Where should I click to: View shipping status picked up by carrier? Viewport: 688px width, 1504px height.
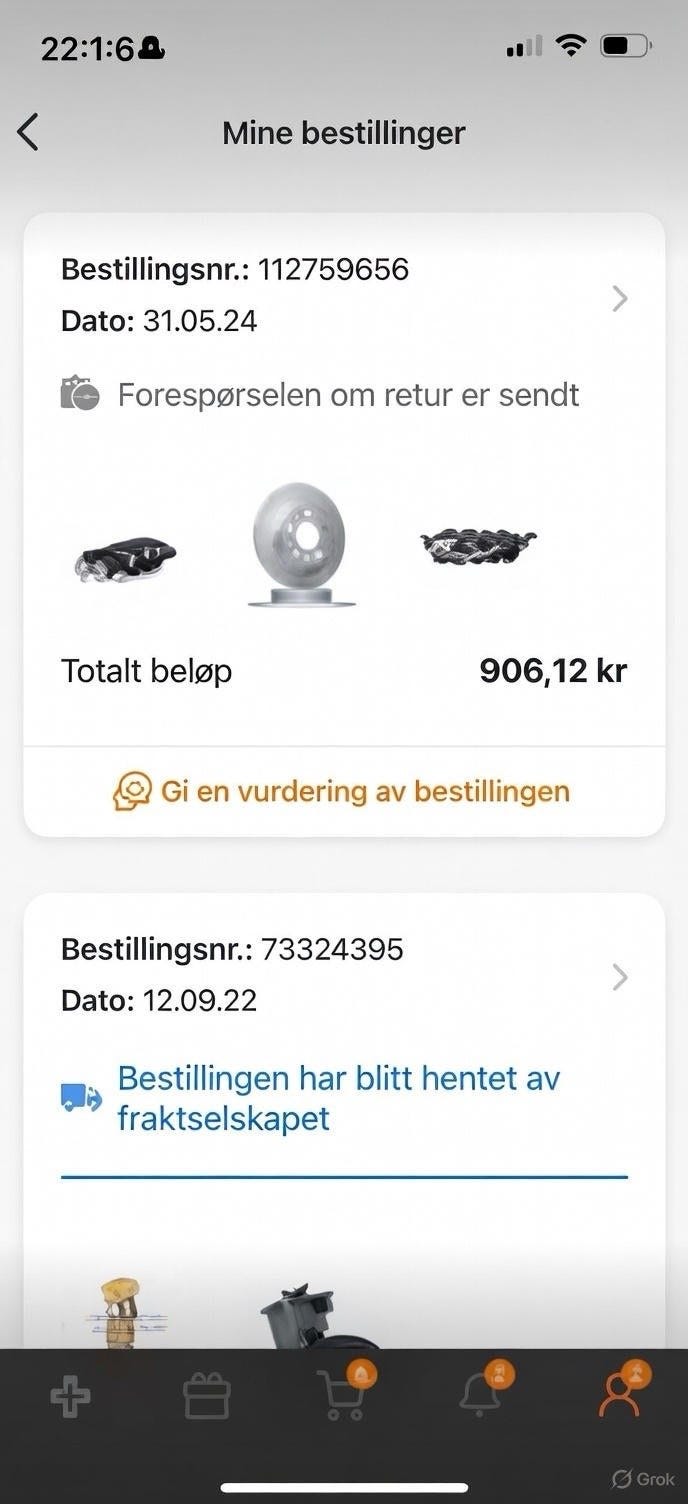coord(338,1097)
